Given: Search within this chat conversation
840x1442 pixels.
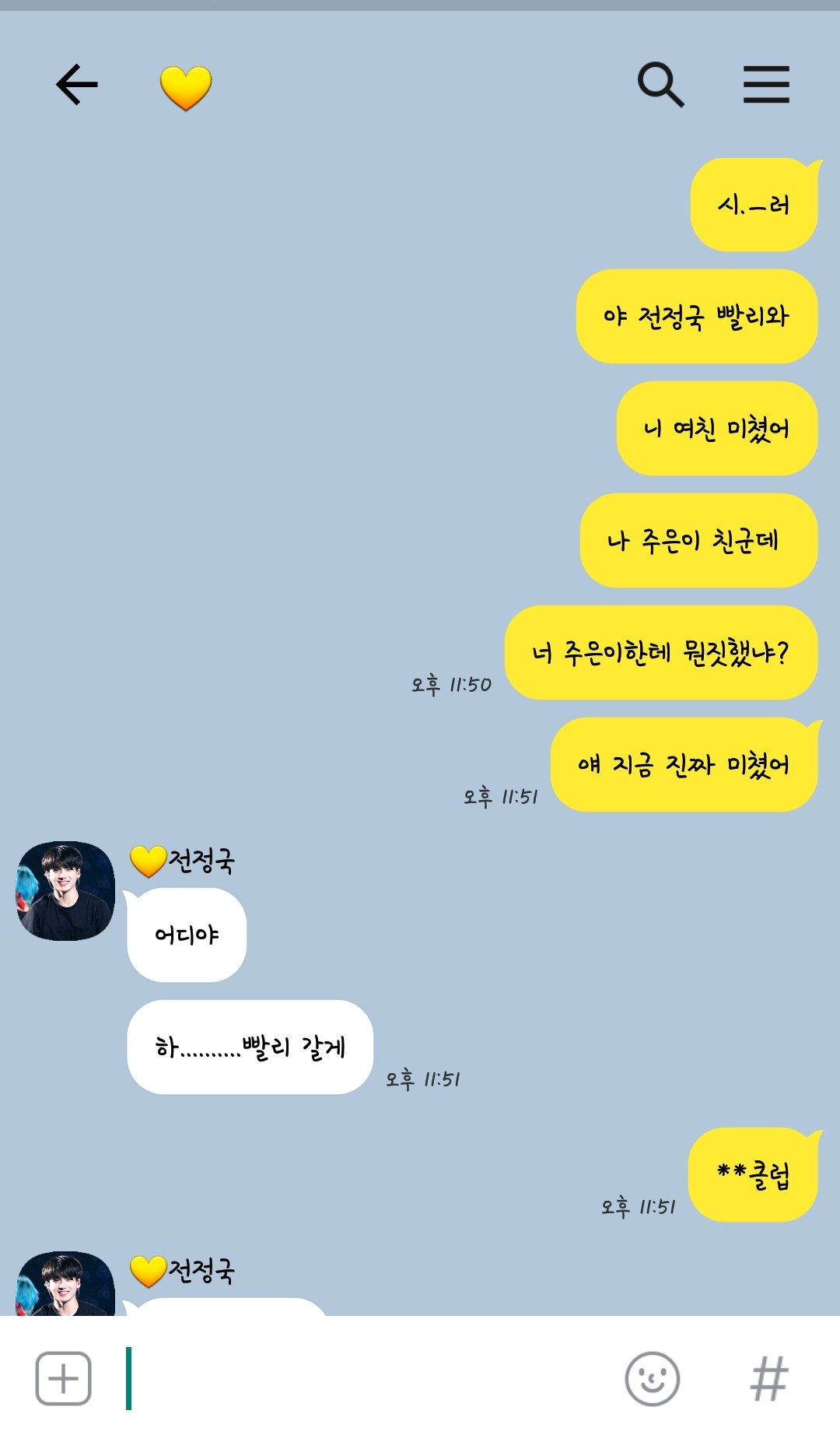Looking at the screenshot, I should [x=660, y=84].
